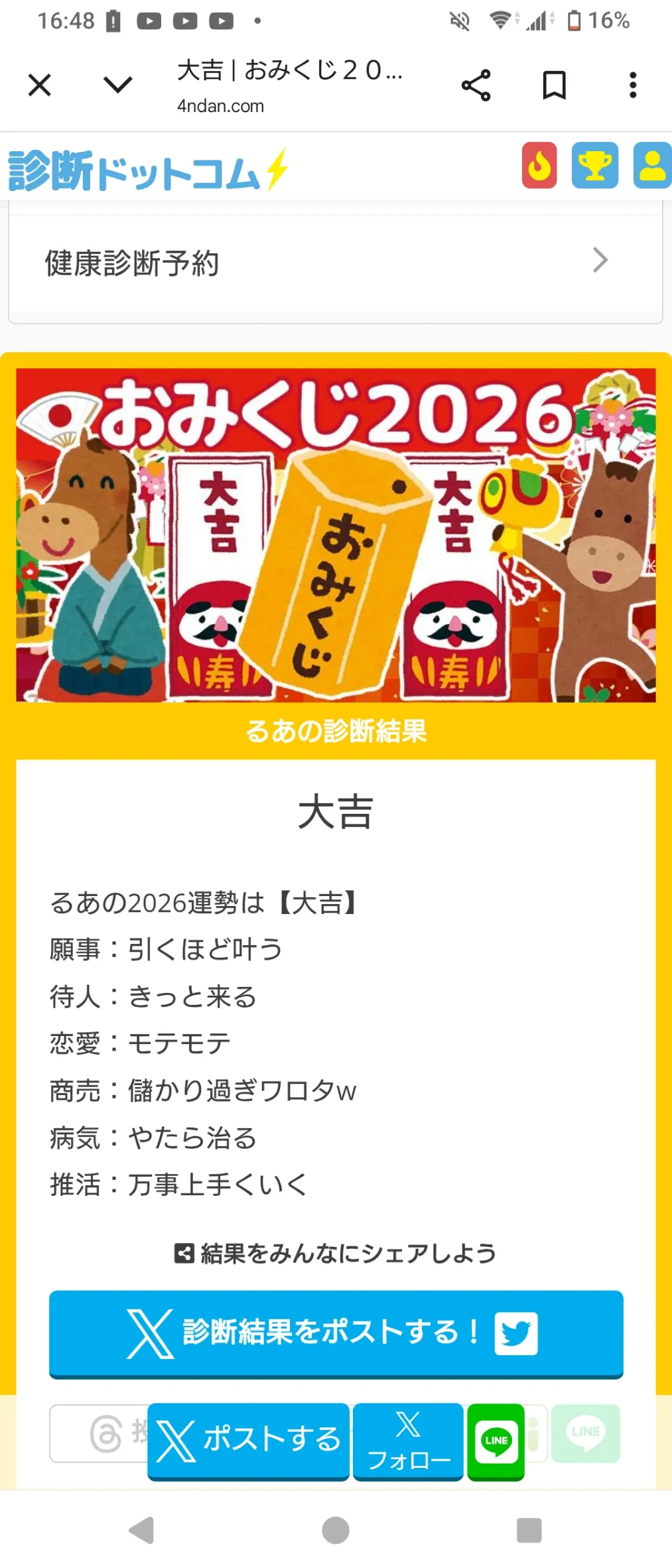Close the in-app browser tab
The image size is (672, 1568).
(x=40, y=85)
